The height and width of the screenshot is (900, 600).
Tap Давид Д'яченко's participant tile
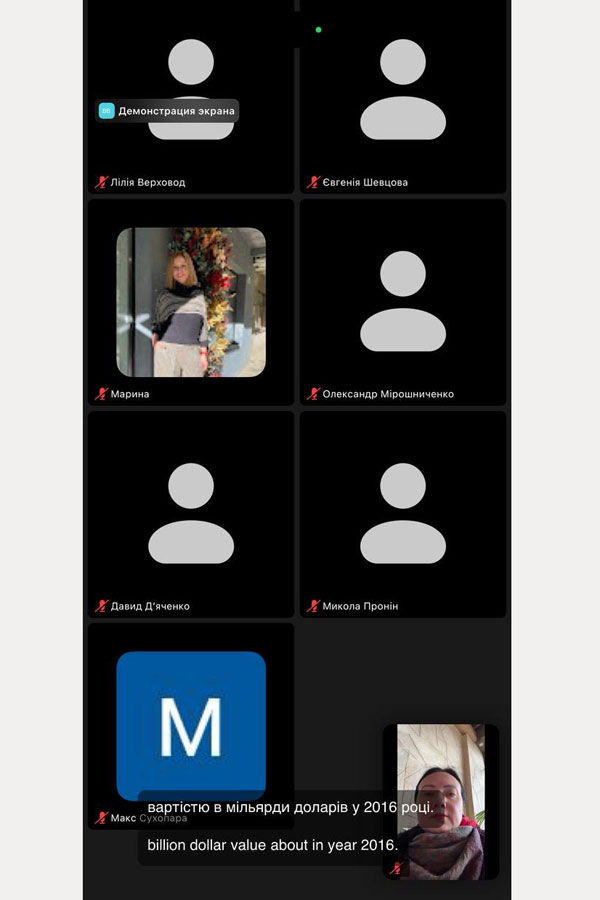(x=191, y=514)
